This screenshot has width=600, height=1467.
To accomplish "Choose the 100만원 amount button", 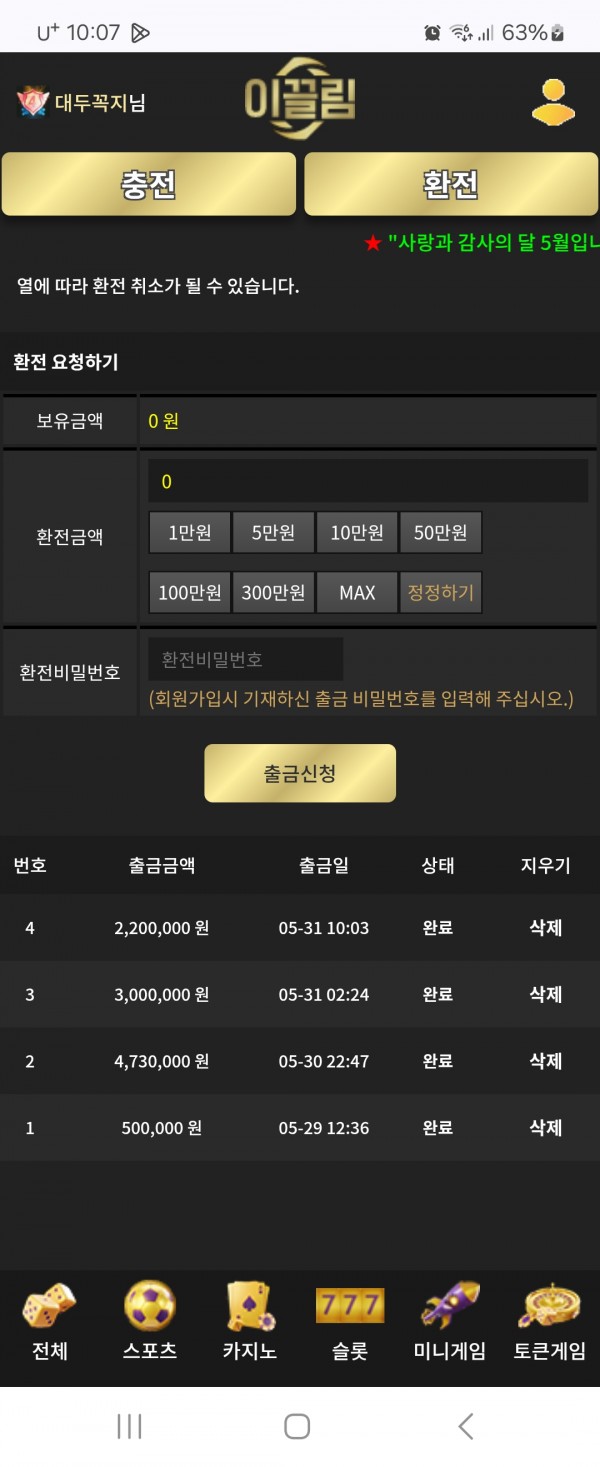I will (190, 592).
